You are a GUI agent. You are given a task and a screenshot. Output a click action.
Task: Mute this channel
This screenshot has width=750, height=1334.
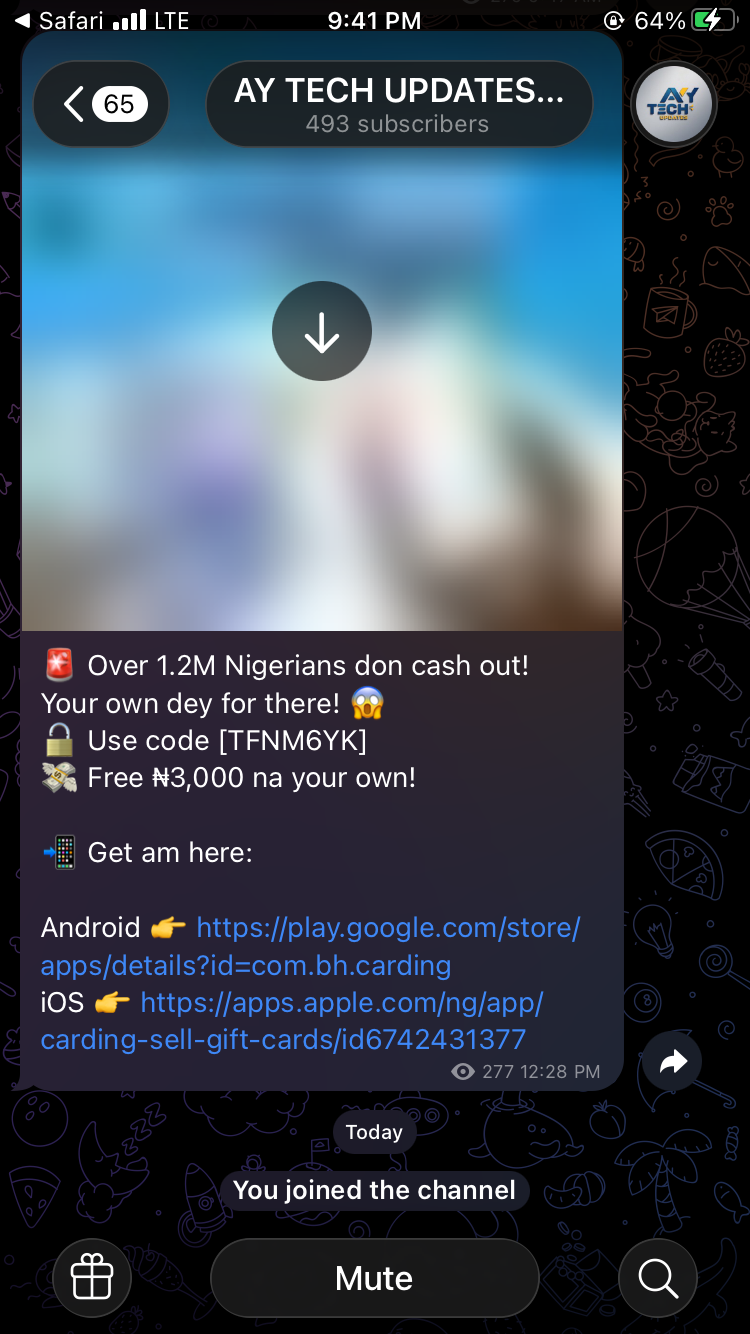point(374,1278)
